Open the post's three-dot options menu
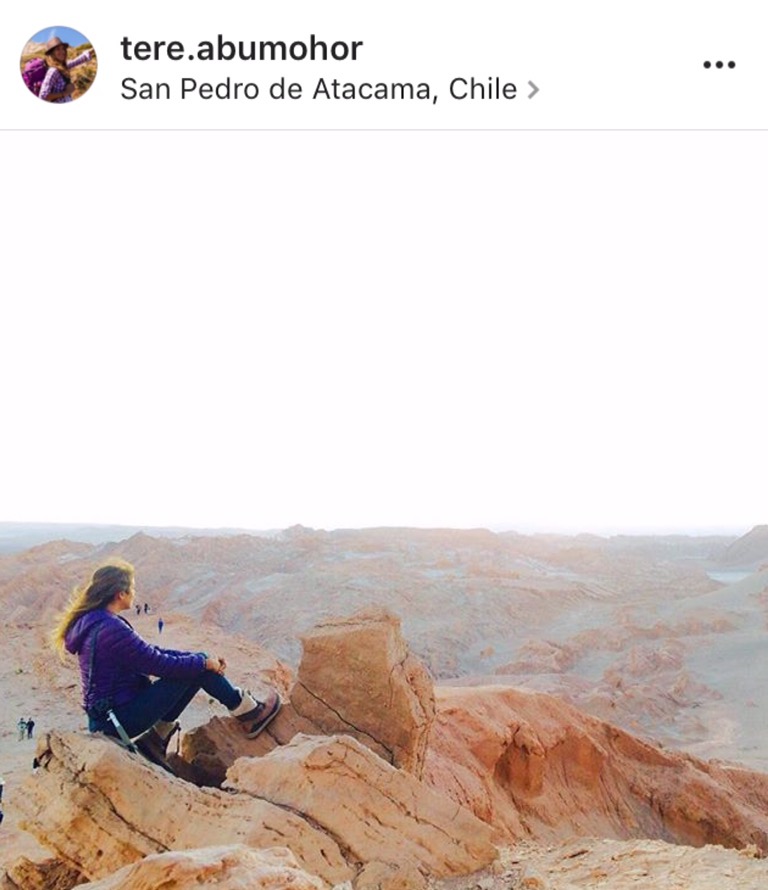The image size is (768, 890). (718, 65)
